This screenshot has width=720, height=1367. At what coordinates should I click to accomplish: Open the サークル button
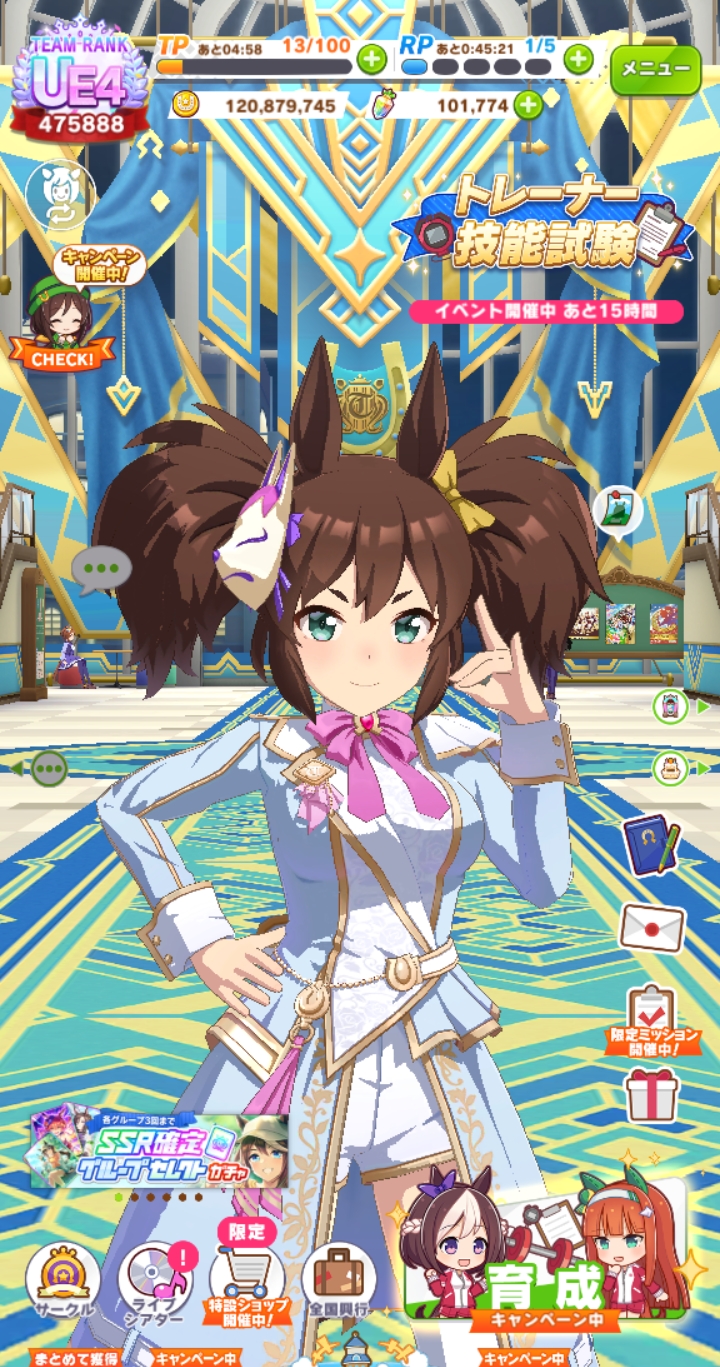(63, 1283)
